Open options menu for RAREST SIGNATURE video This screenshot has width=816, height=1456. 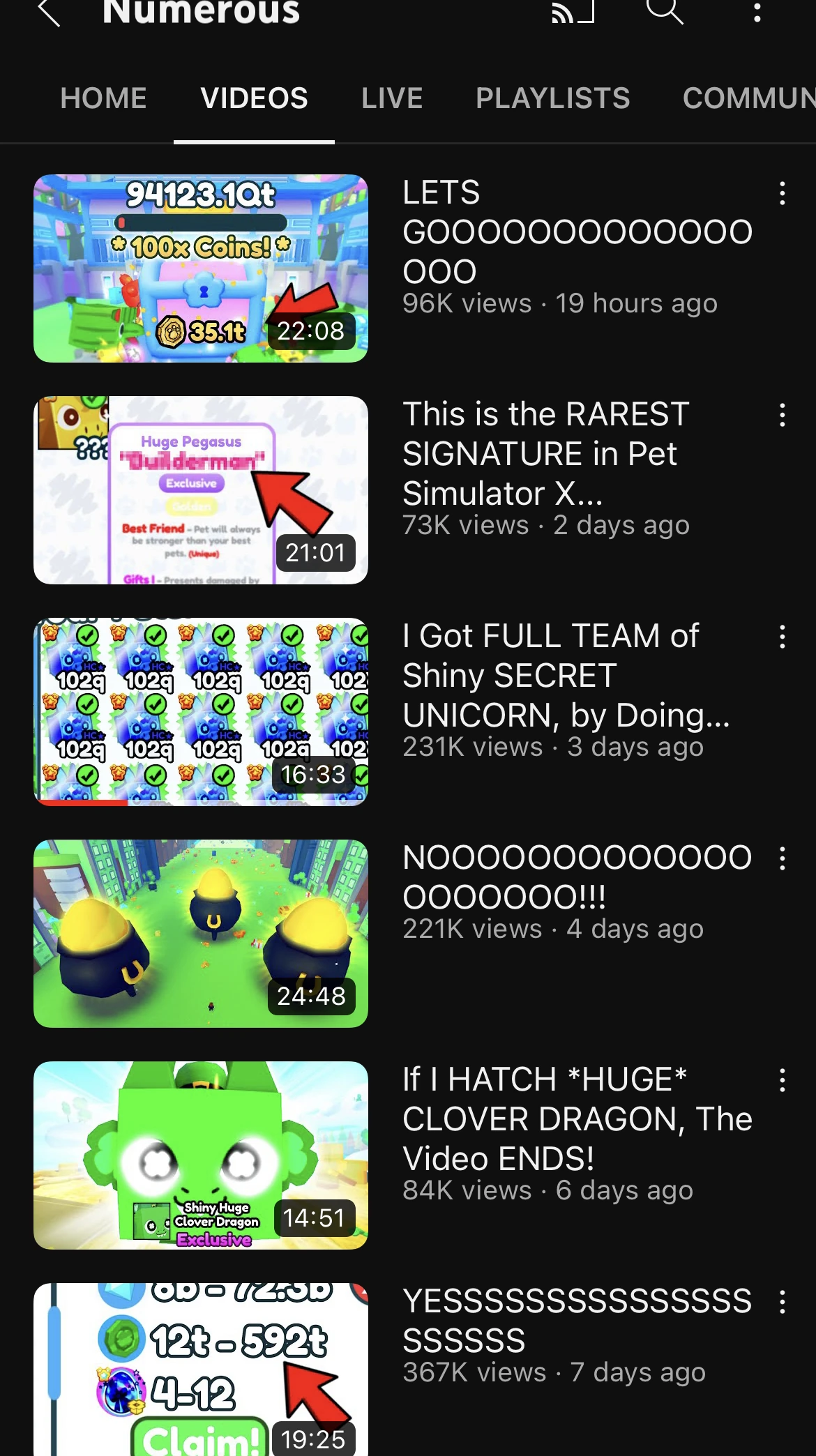point(783,418)
